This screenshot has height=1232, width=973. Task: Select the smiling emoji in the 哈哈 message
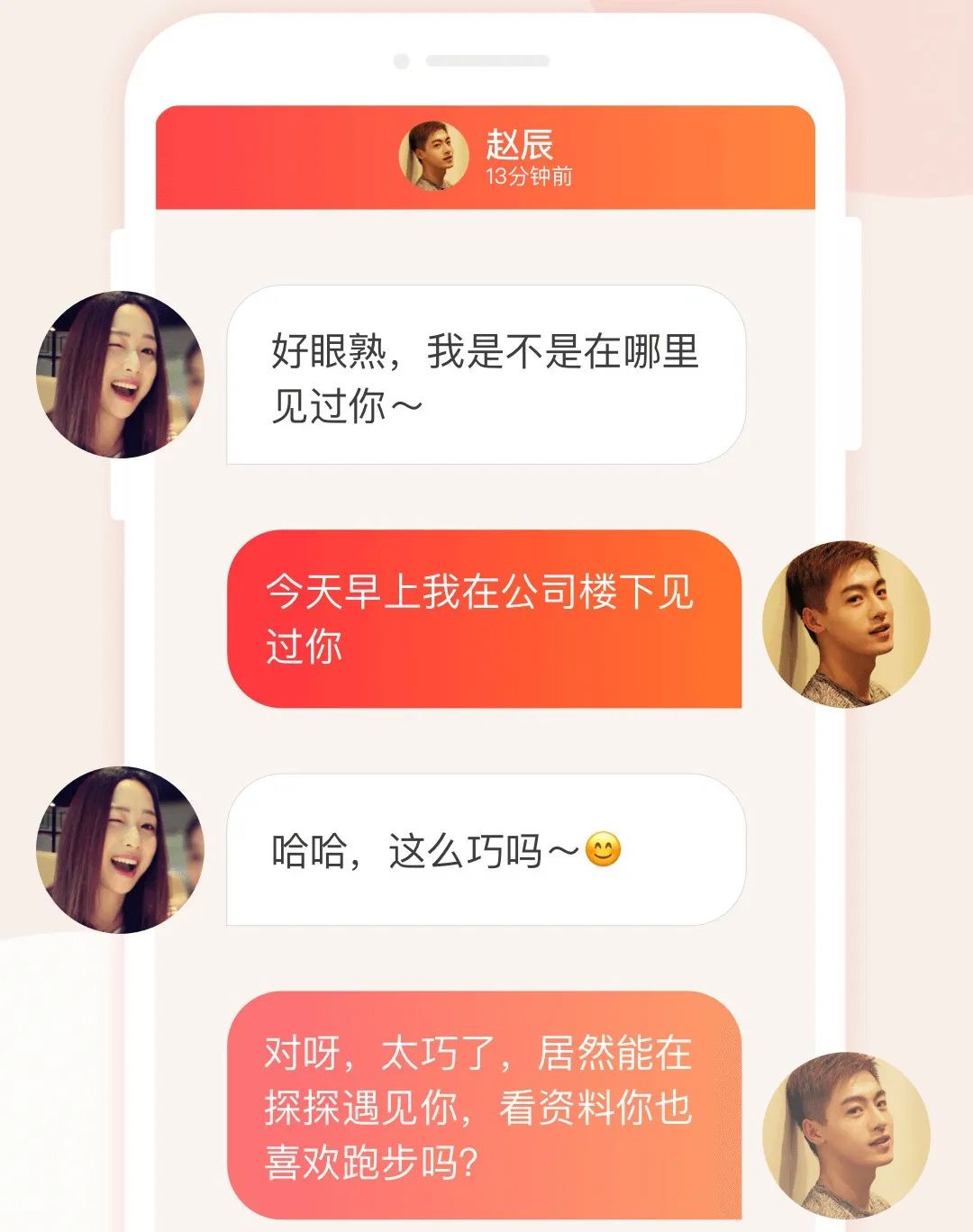pyautogui.click(x=602, y=850)
